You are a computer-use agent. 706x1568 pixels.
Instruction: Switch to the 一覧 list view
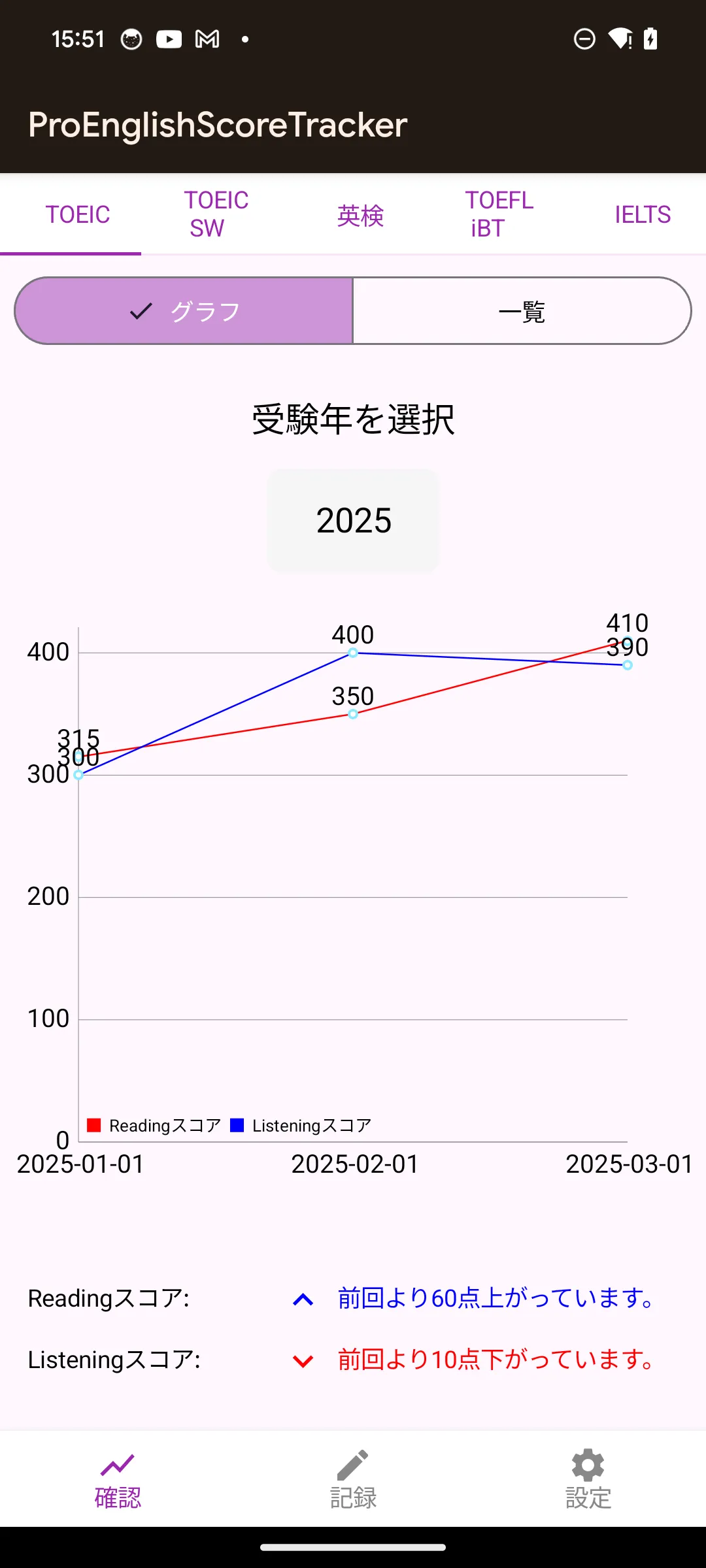point(522,311)
